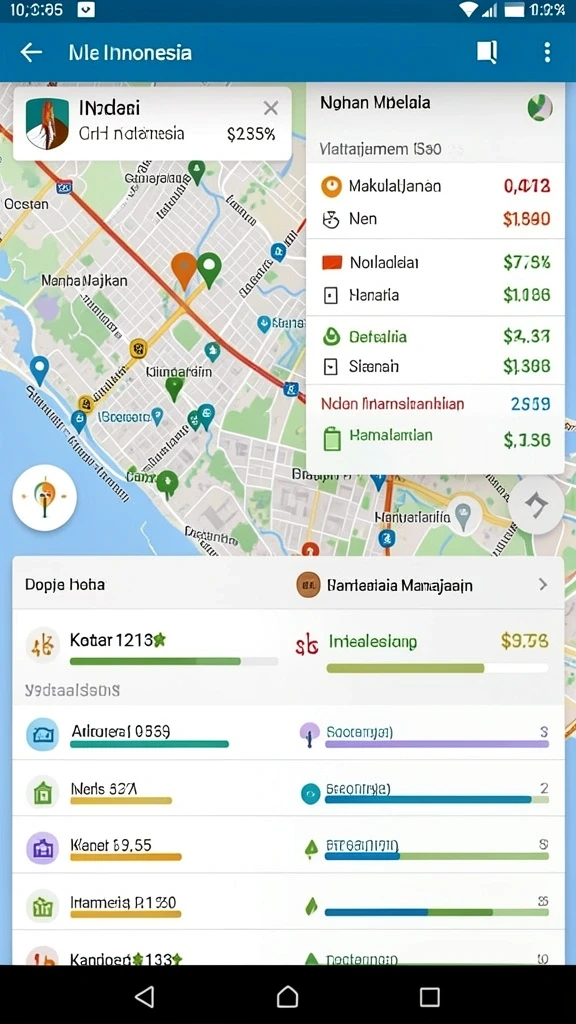Open recent apps from the navigation bar
The height and width of the screenshot is (1024, 576).
coord(430,996)
